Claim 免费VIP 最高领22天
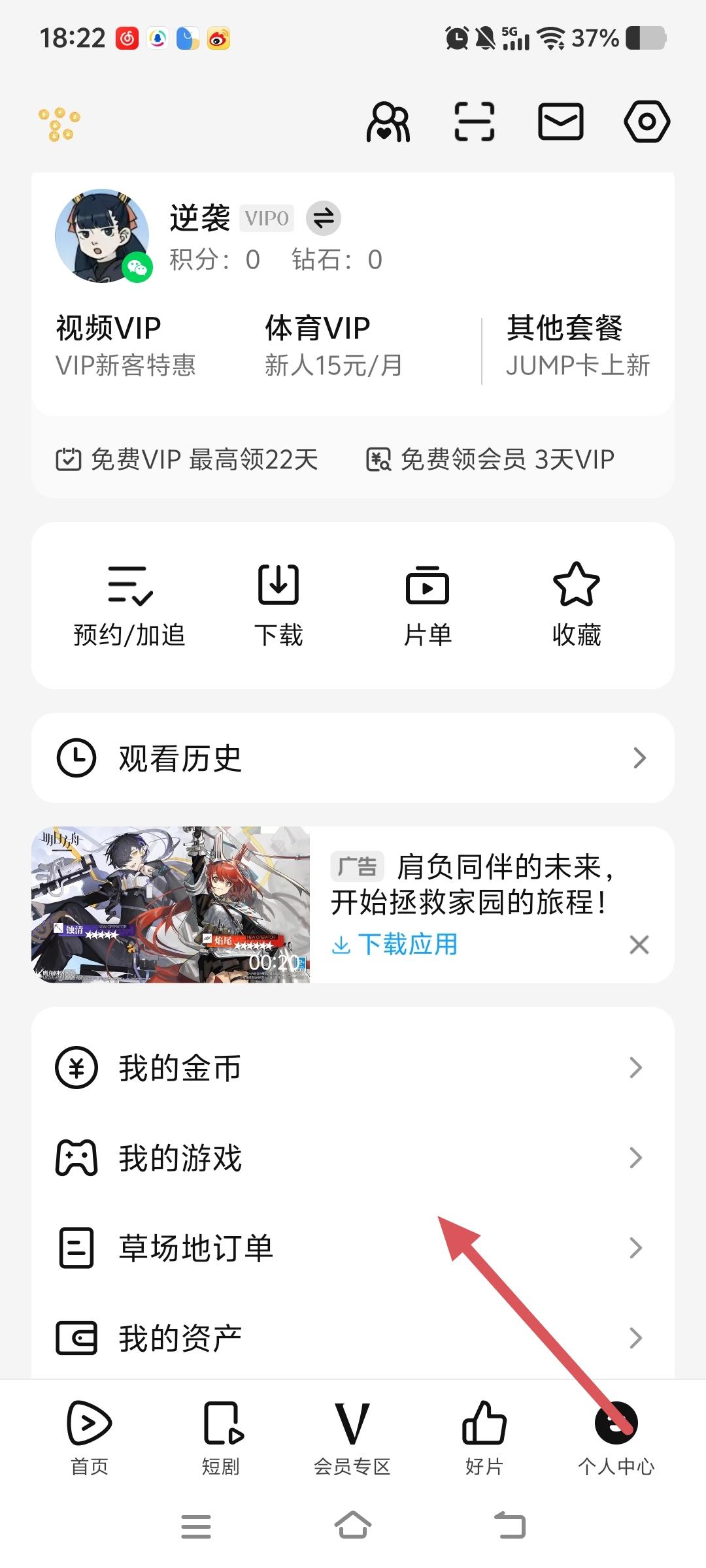This screenshot has width=706, height=1568. point(188,459)
